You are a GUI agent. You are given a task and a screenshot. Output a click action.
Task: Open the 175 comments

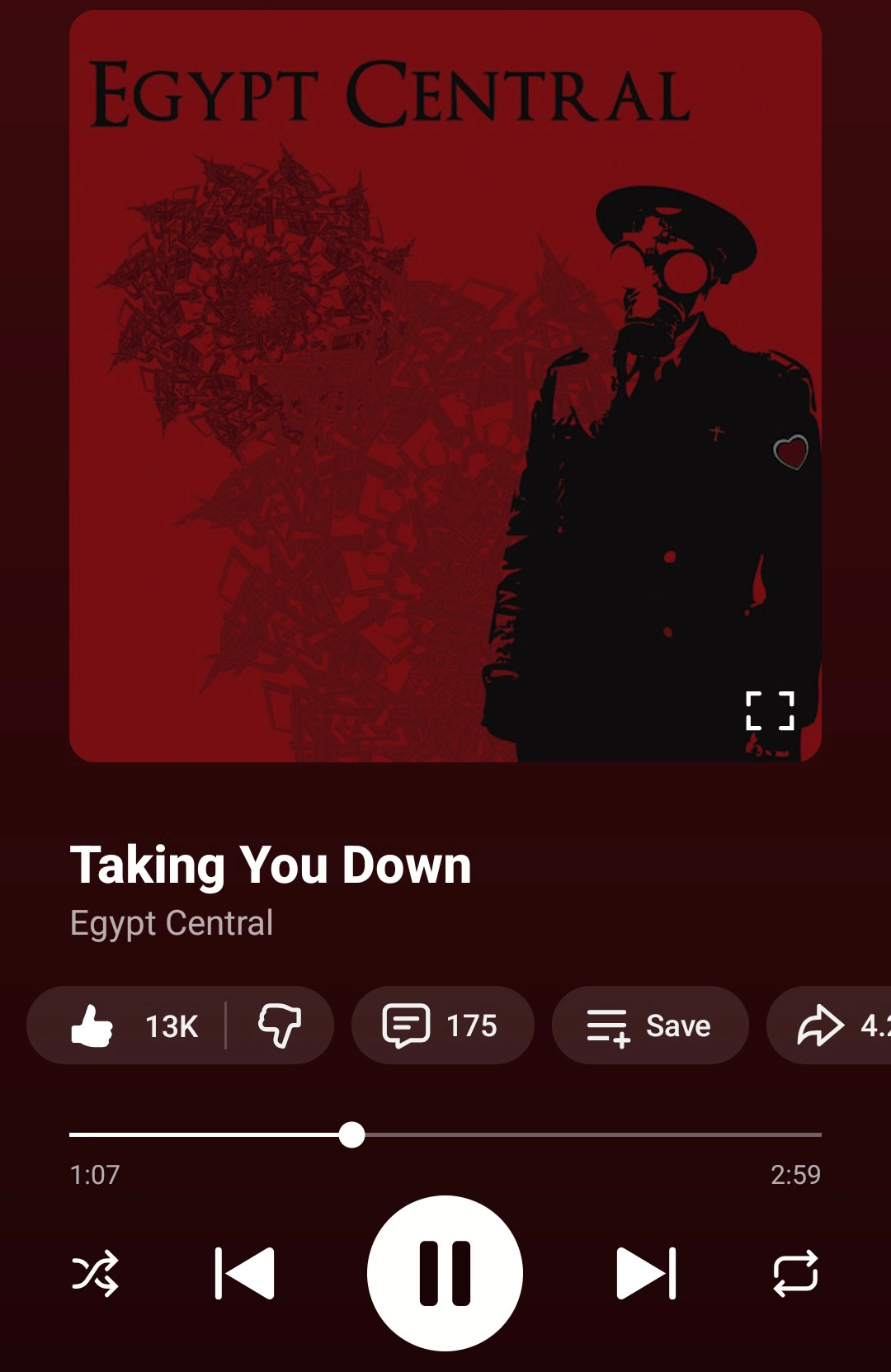442,1025
